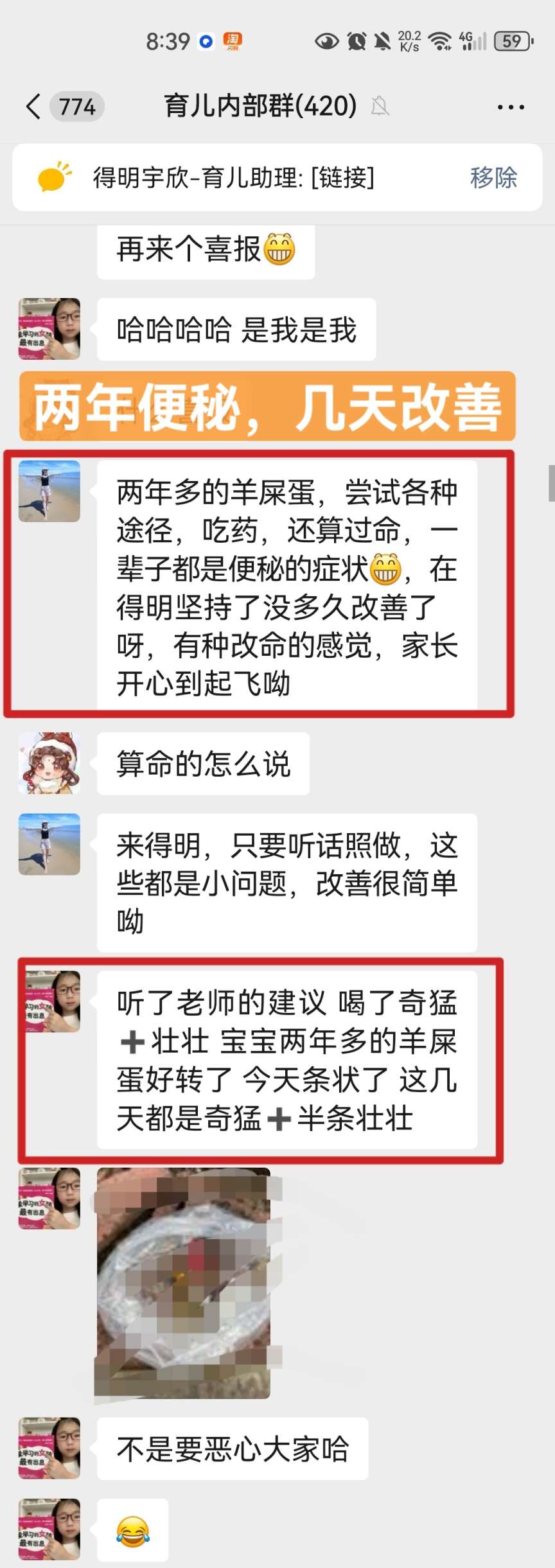Open the profile of the 算命的怎么说 sender
The image size is (555, 1568).
click(49, 763)
